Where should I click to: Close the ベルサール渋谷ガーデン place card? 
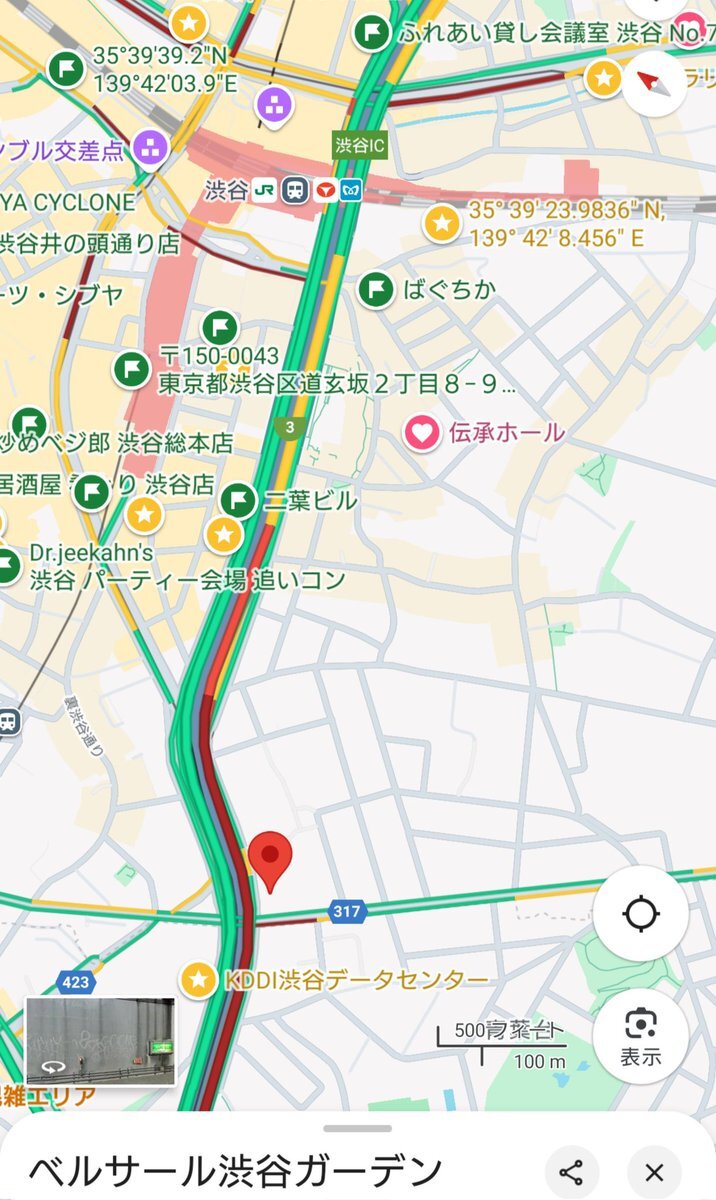654,1172
